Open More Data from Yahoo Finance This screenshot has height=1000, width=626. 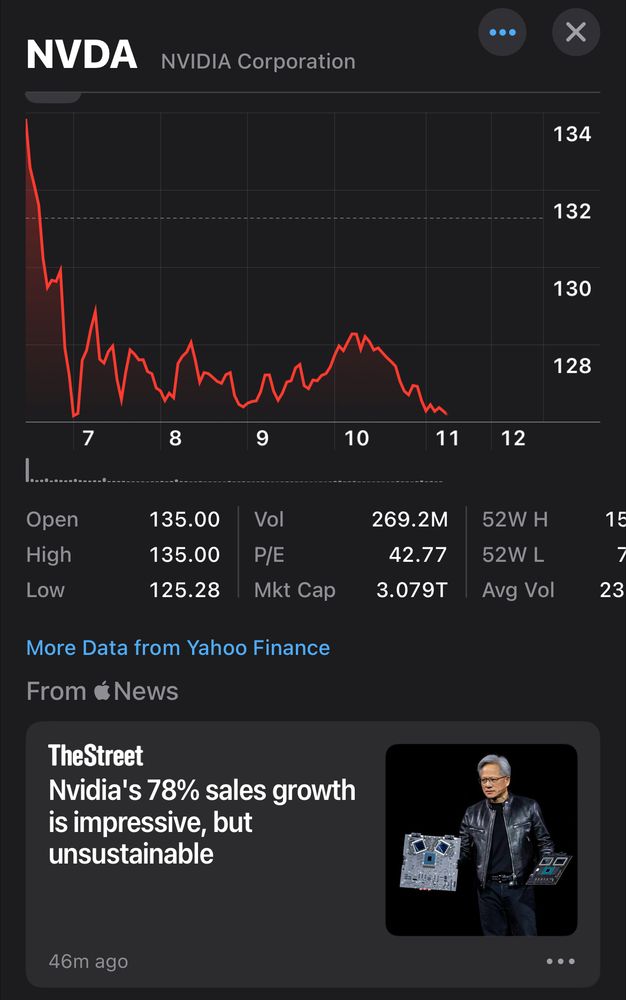(178, 648)
